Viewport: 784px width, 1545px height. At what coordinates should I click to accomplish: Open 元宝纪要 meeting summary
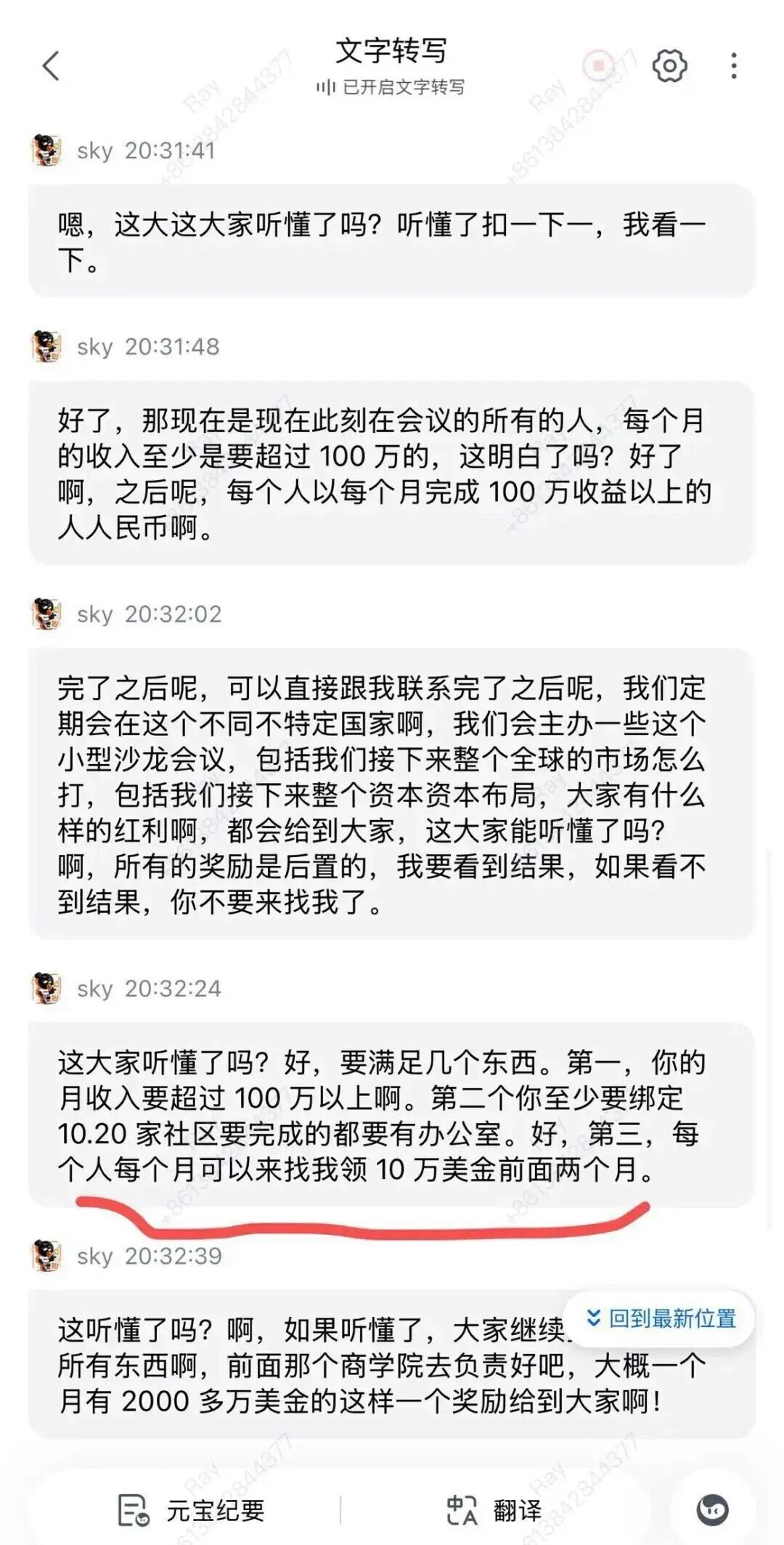(192, 1510)
